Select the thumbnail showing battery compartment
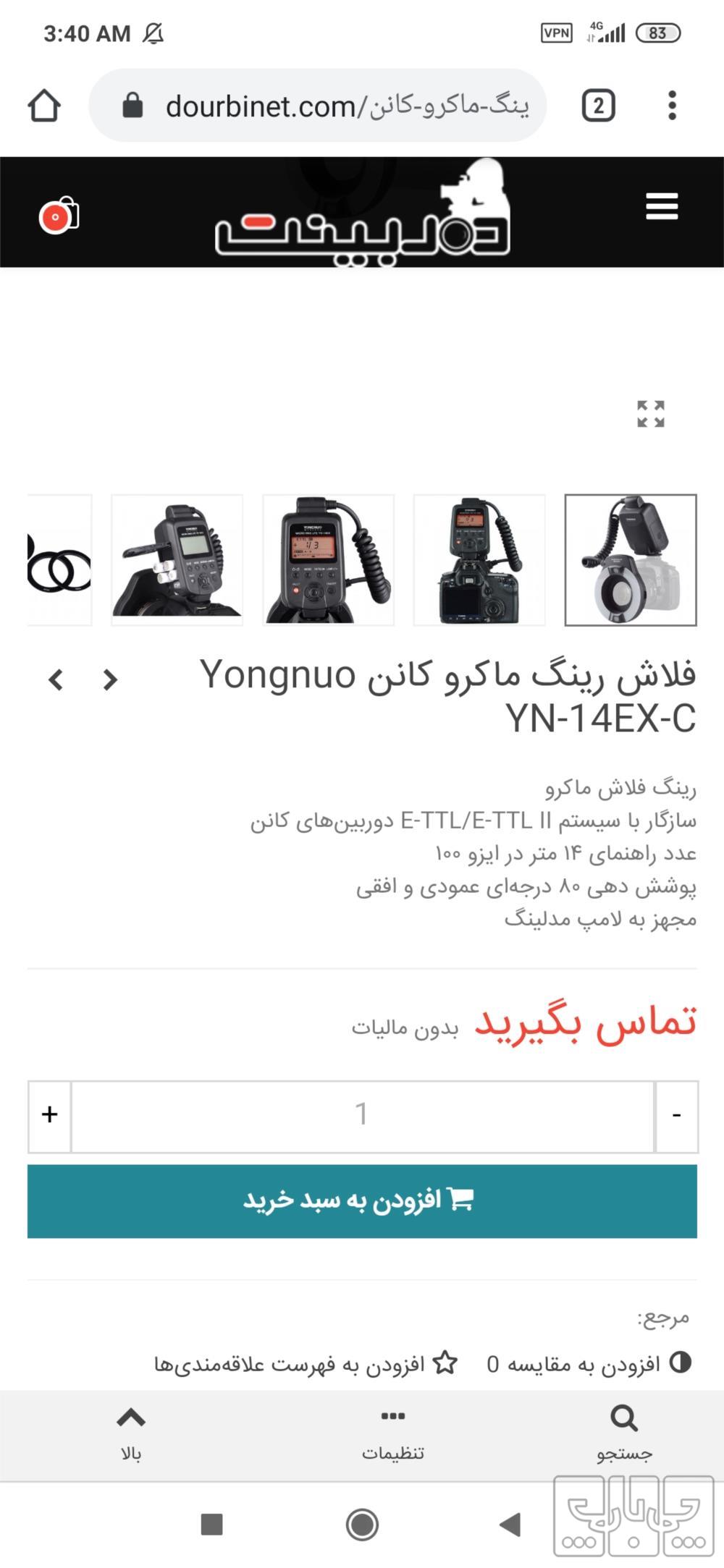This screenshot has width=724, height=1568. [177, 560]
